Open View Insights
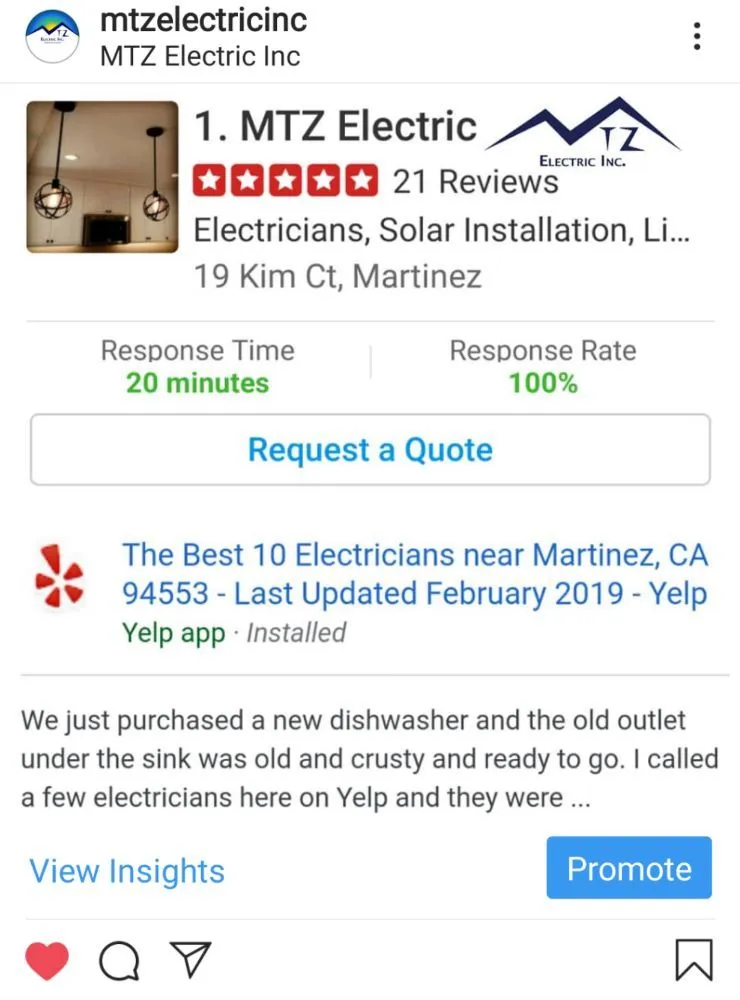 [126, 871]
